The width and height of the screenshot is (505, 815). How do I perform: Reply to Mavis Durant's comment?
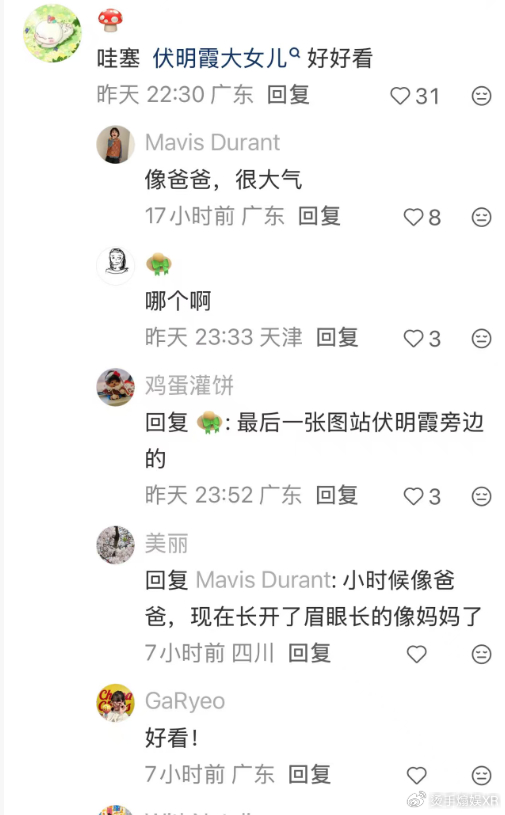319,216
